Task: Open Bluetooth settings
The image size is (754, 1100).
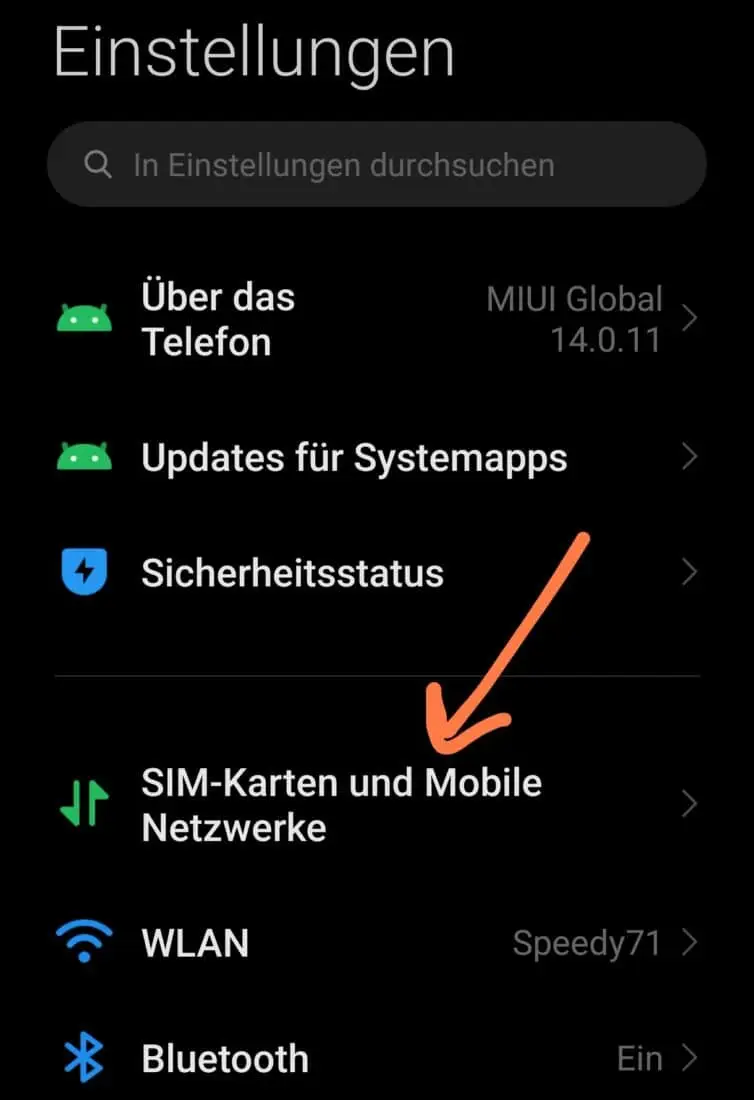Action: pyautogui.click(x=377, y=1057)
